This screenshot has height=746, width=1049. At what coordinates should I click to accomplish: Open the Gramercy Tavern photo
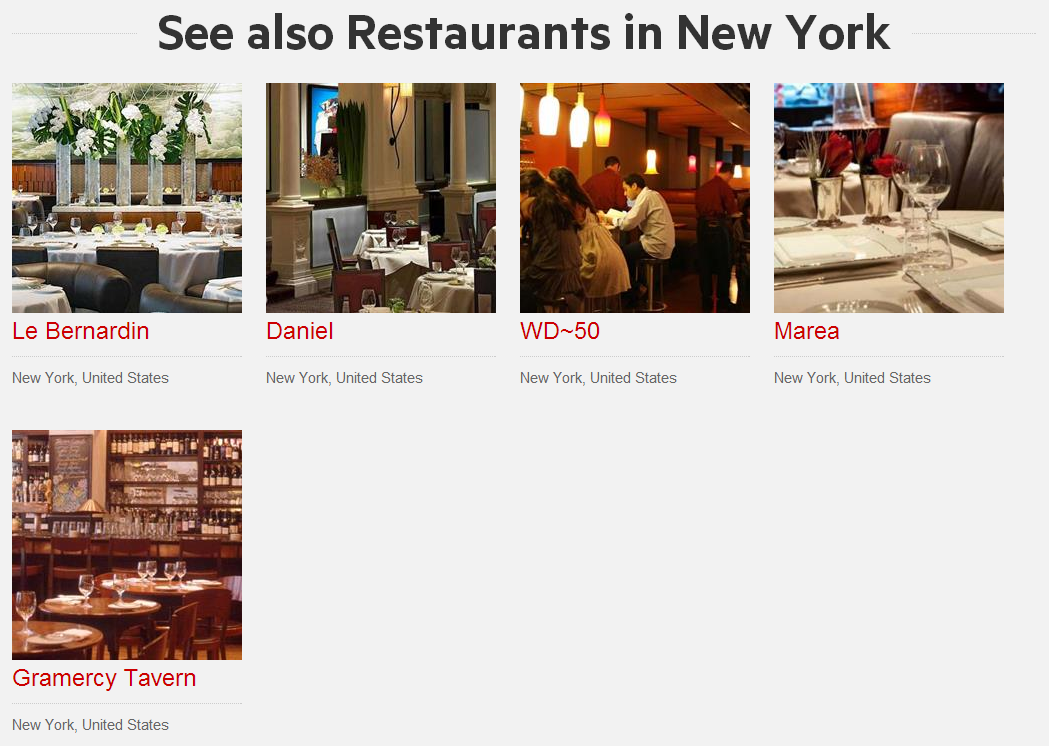click(127, 545)
